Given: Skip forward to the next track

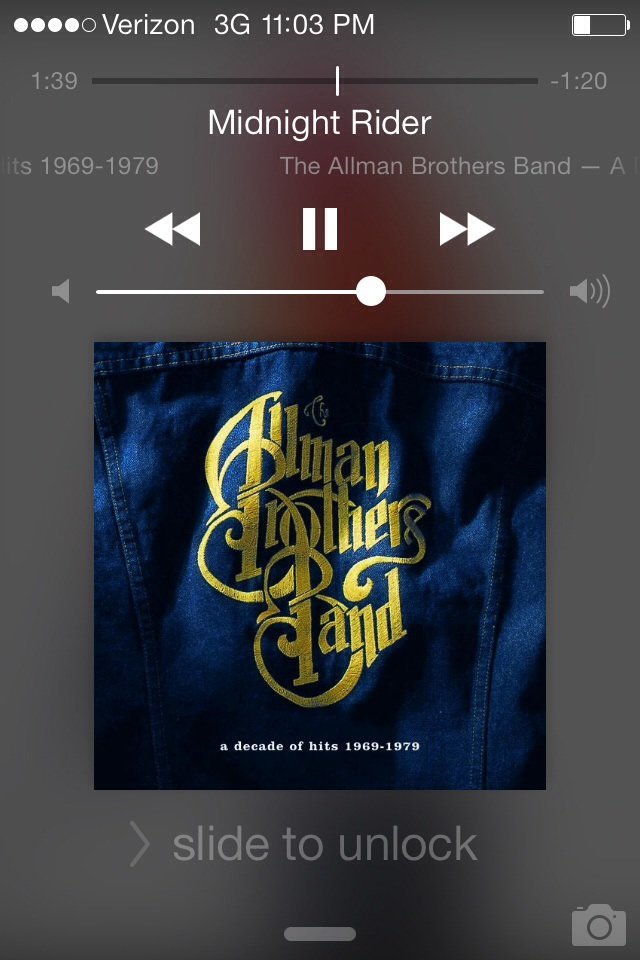Looking at the screenshot, I should (467, 230).
